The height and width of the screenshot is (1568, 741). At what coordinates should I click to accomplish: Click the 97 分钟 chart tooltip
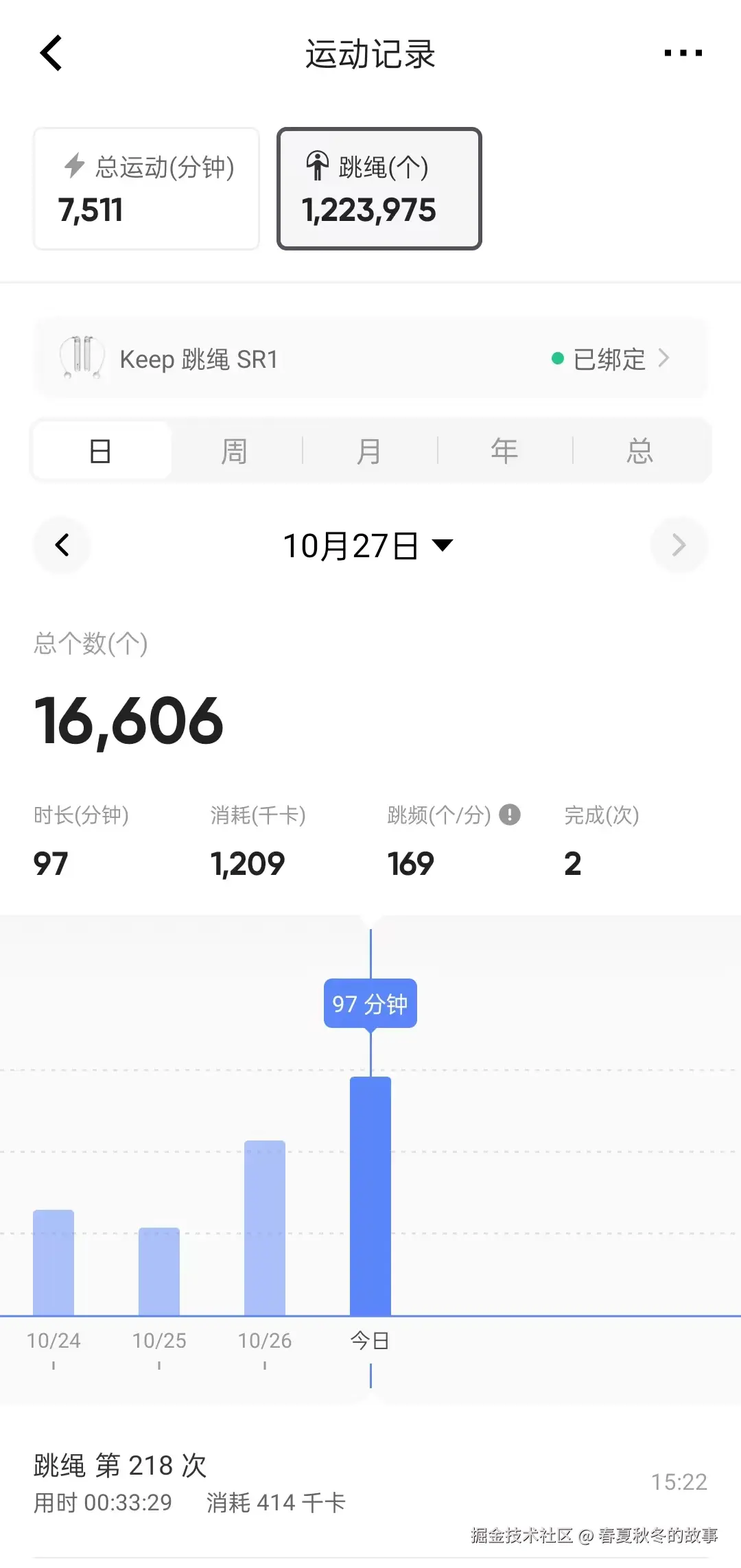(x=370, y=1003)
